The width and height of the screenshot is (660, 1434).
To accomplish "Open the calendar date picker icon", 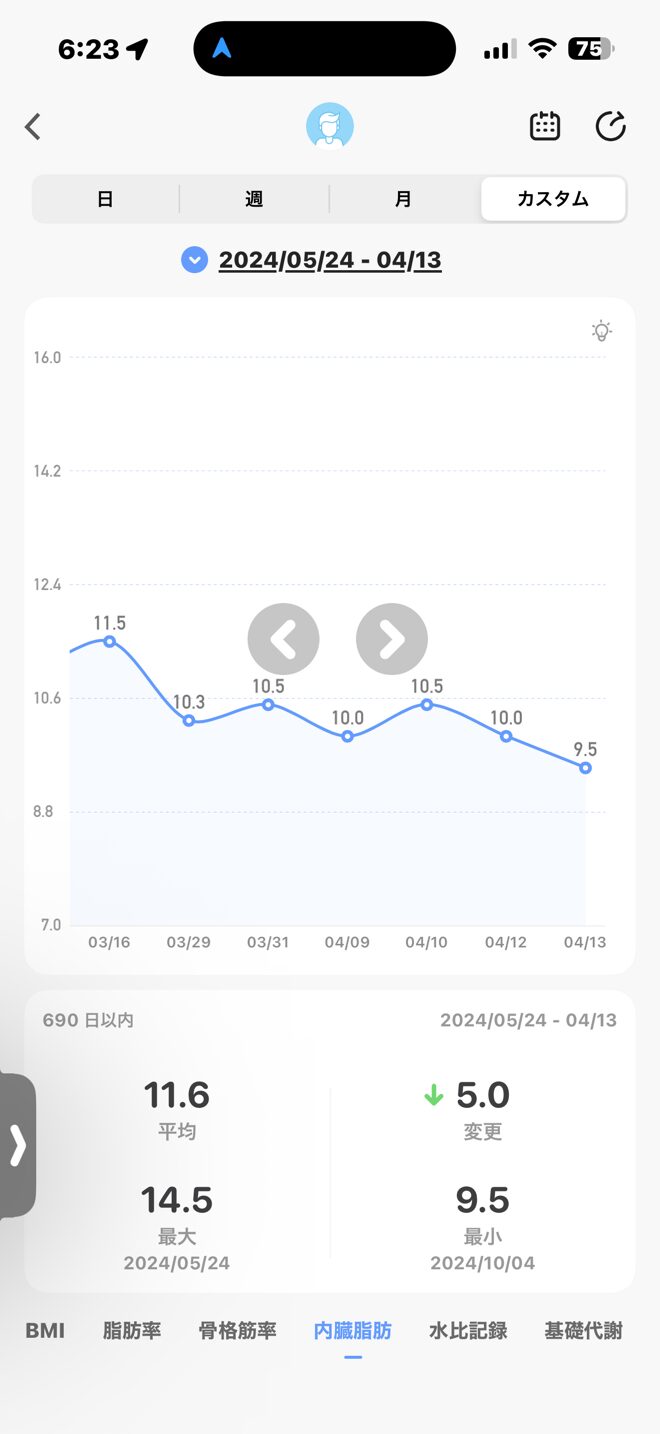I will pyautogui.click(x=544, y=126).
